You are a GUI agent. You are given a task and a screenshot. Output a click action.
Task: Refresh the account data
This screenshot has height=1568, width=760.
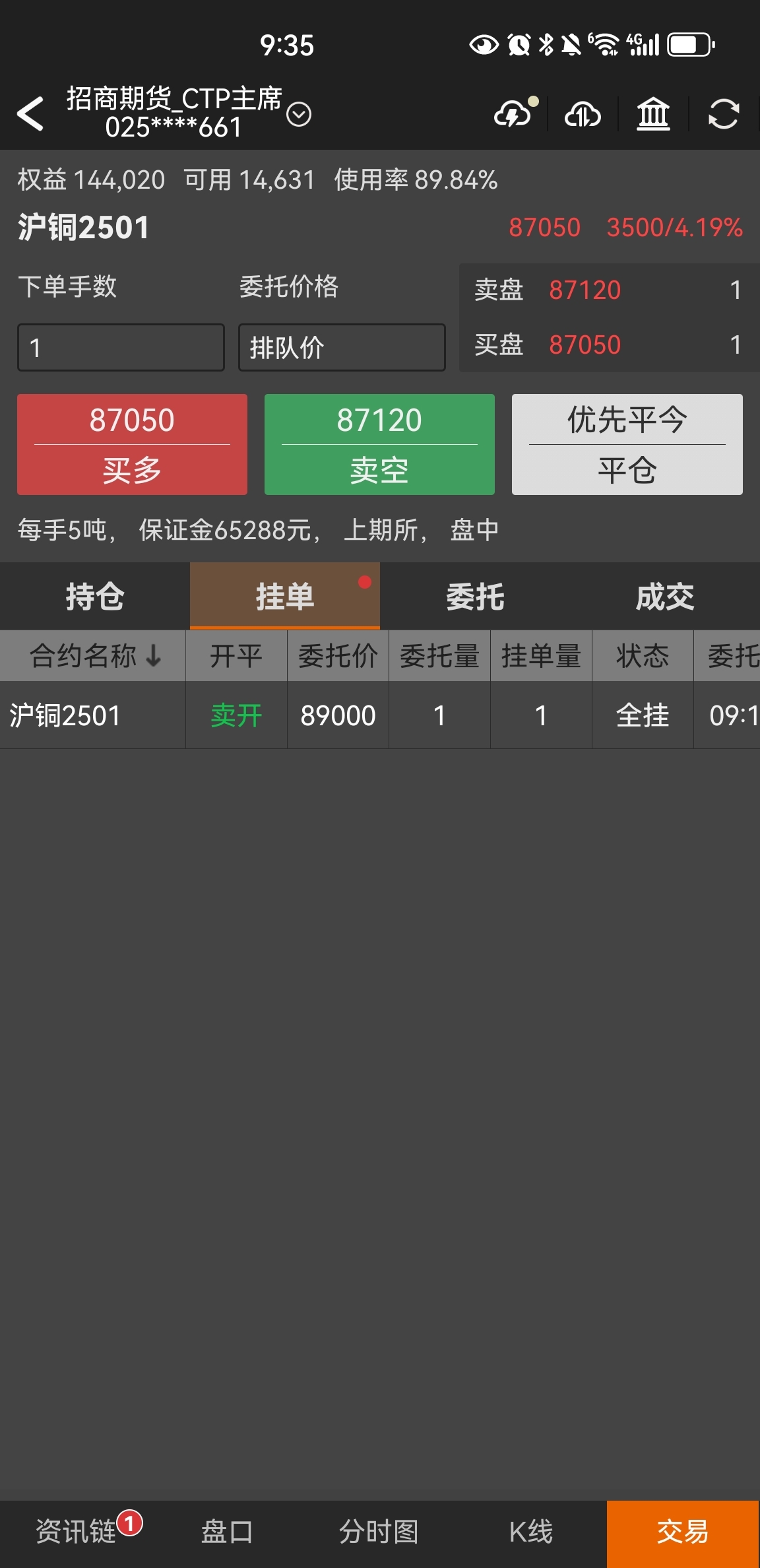(x=724, y=114)
